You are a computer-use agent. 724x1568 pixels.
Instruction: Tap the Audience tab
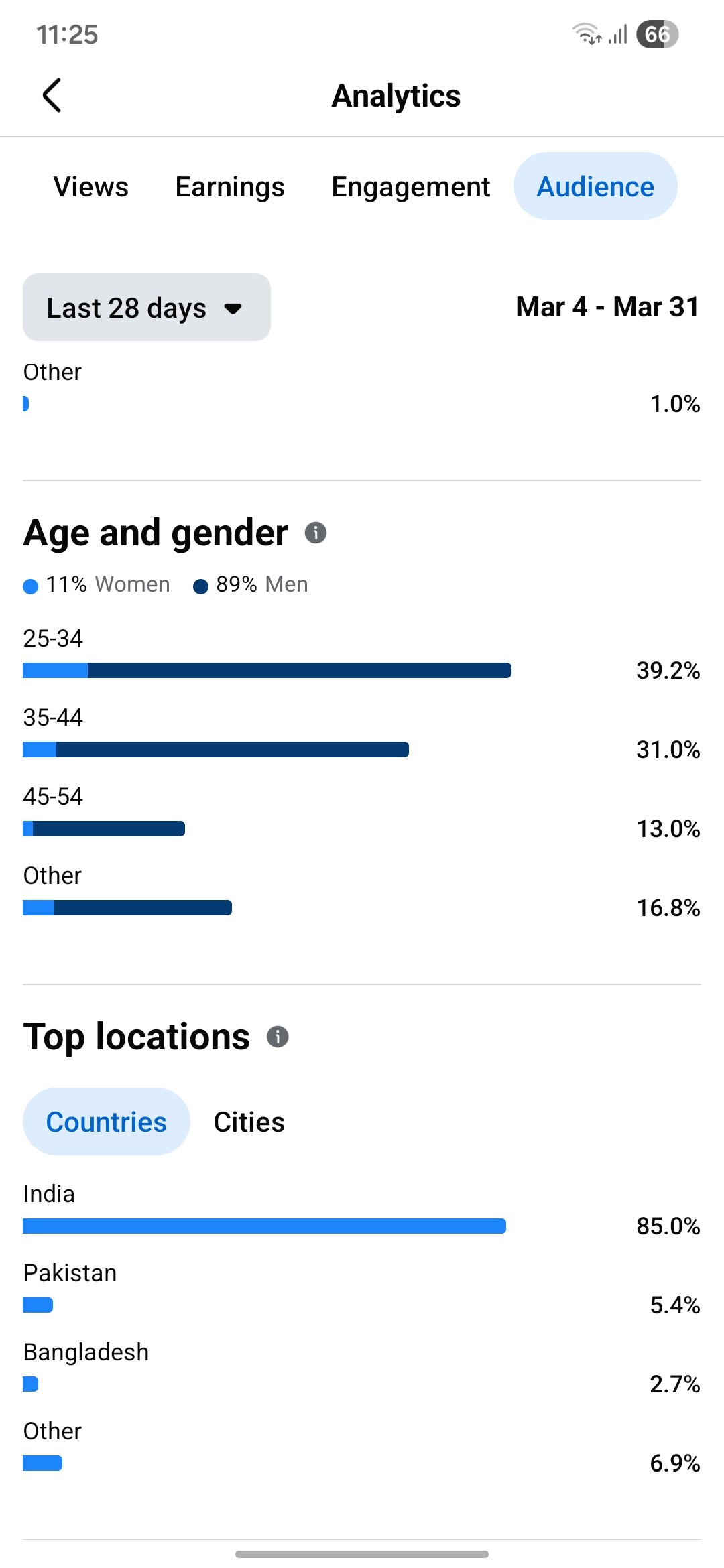pyautogui.click(x=595, y=186)
